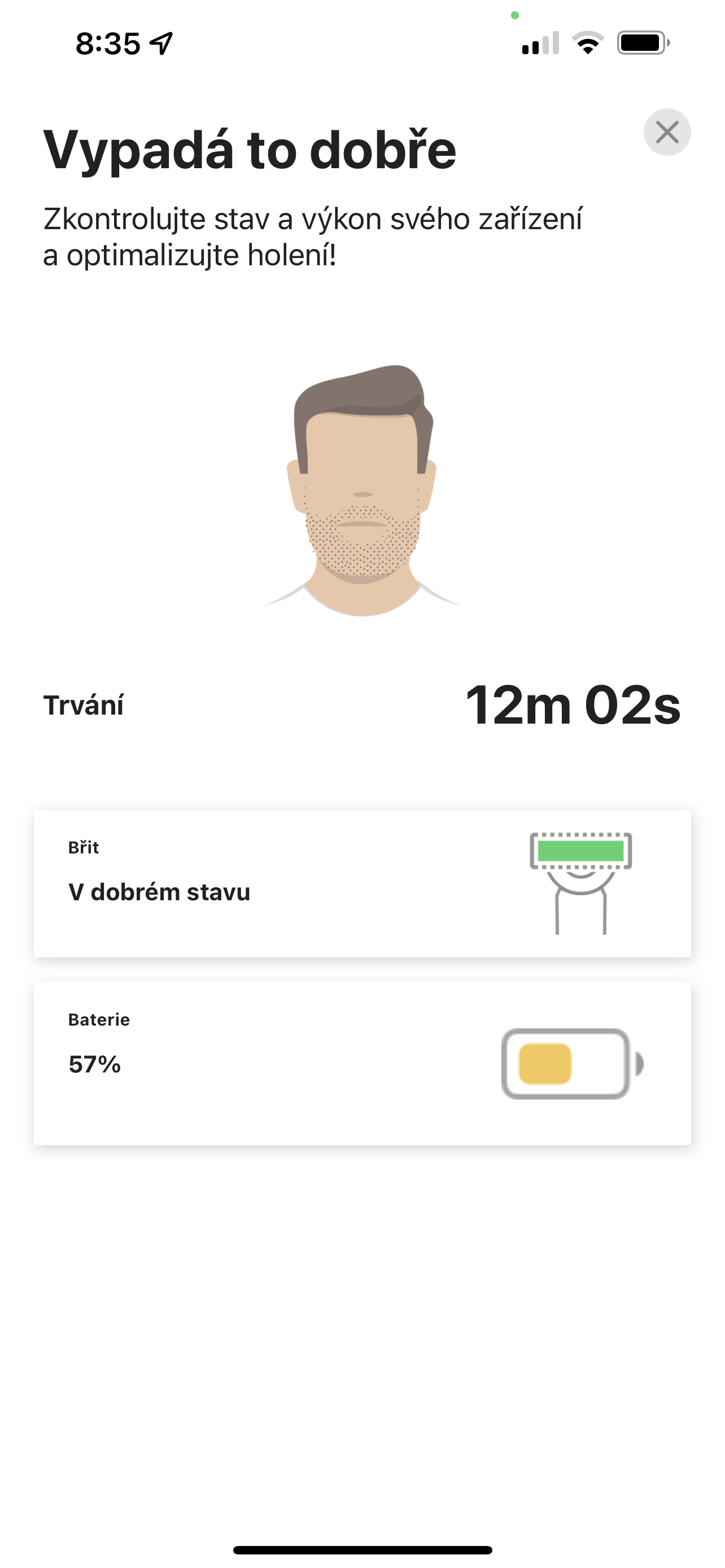Open the Břit blade status card
725x1568 pixels.
tap(362, 883)
